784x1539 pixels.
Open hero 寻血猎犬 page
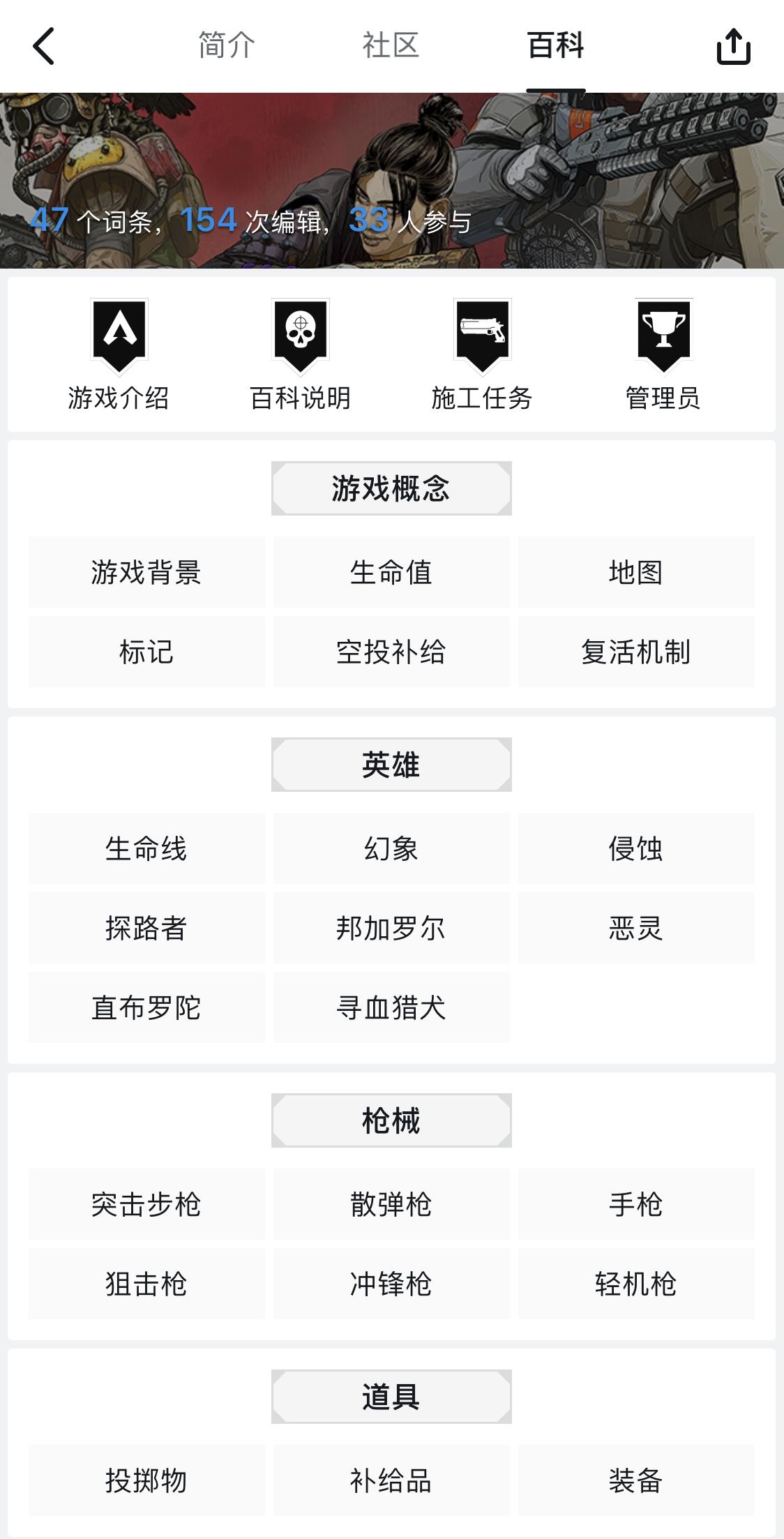tap(391, 1007)
